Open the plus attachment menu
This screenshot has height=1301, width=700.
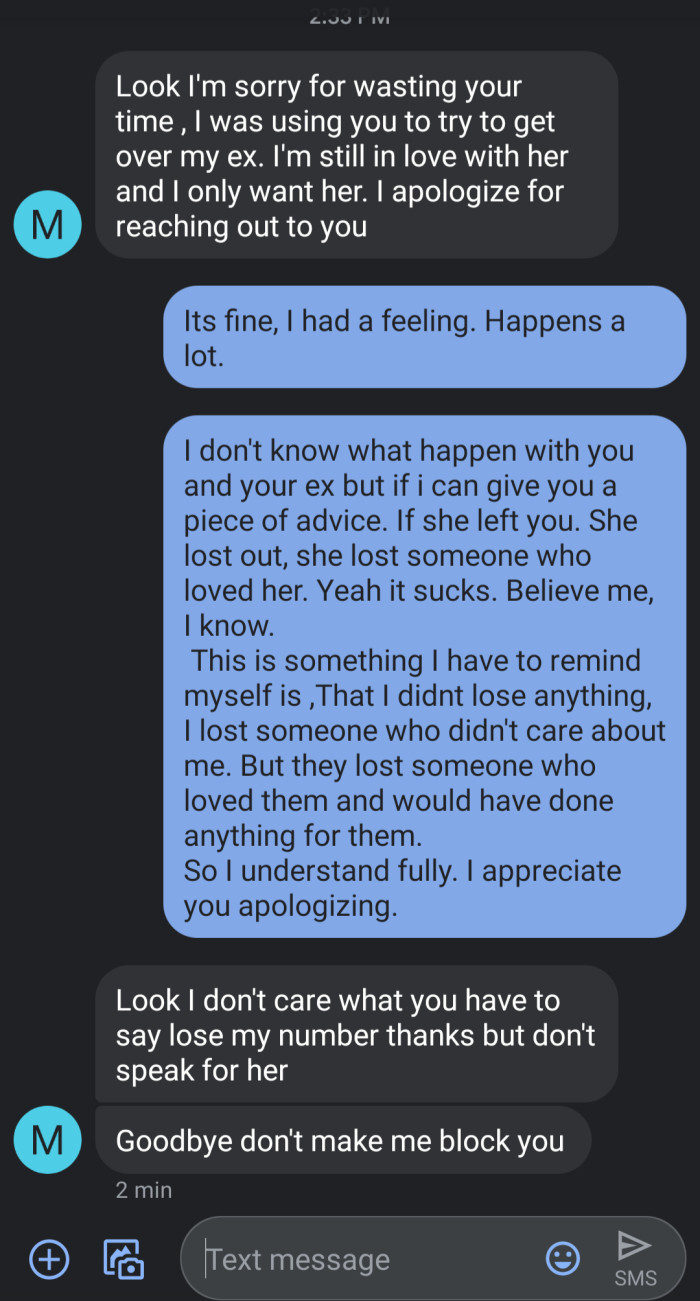(49, 1258)
